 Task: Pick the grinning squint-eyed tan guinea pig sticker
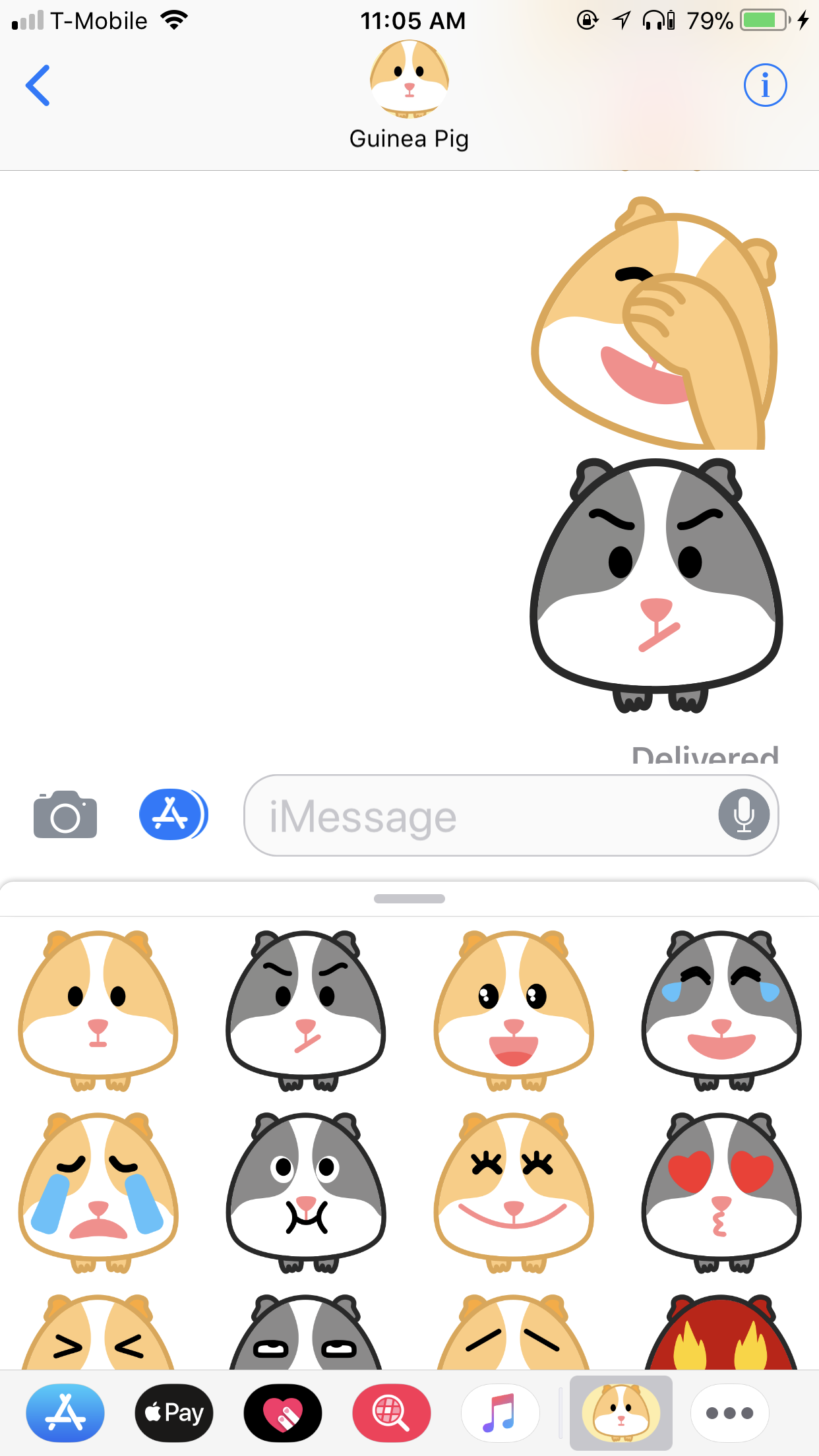click(513, 1191)
